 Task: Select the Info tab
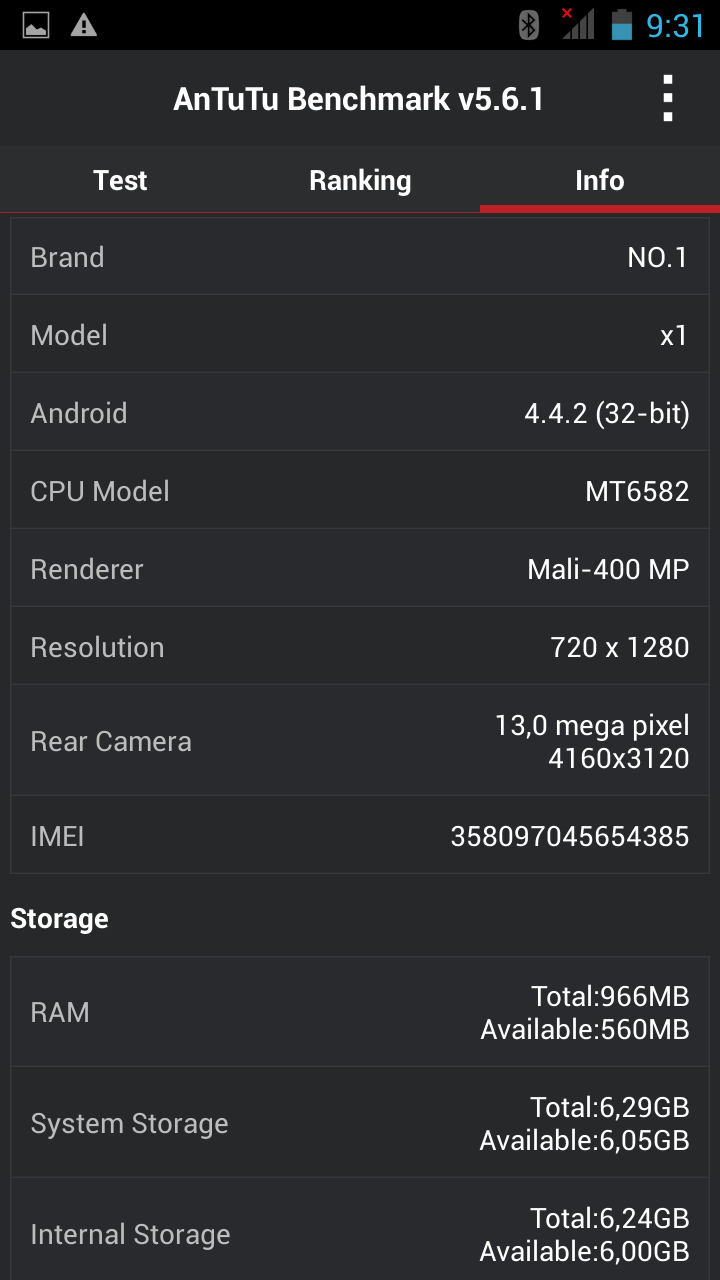[600, 180]
